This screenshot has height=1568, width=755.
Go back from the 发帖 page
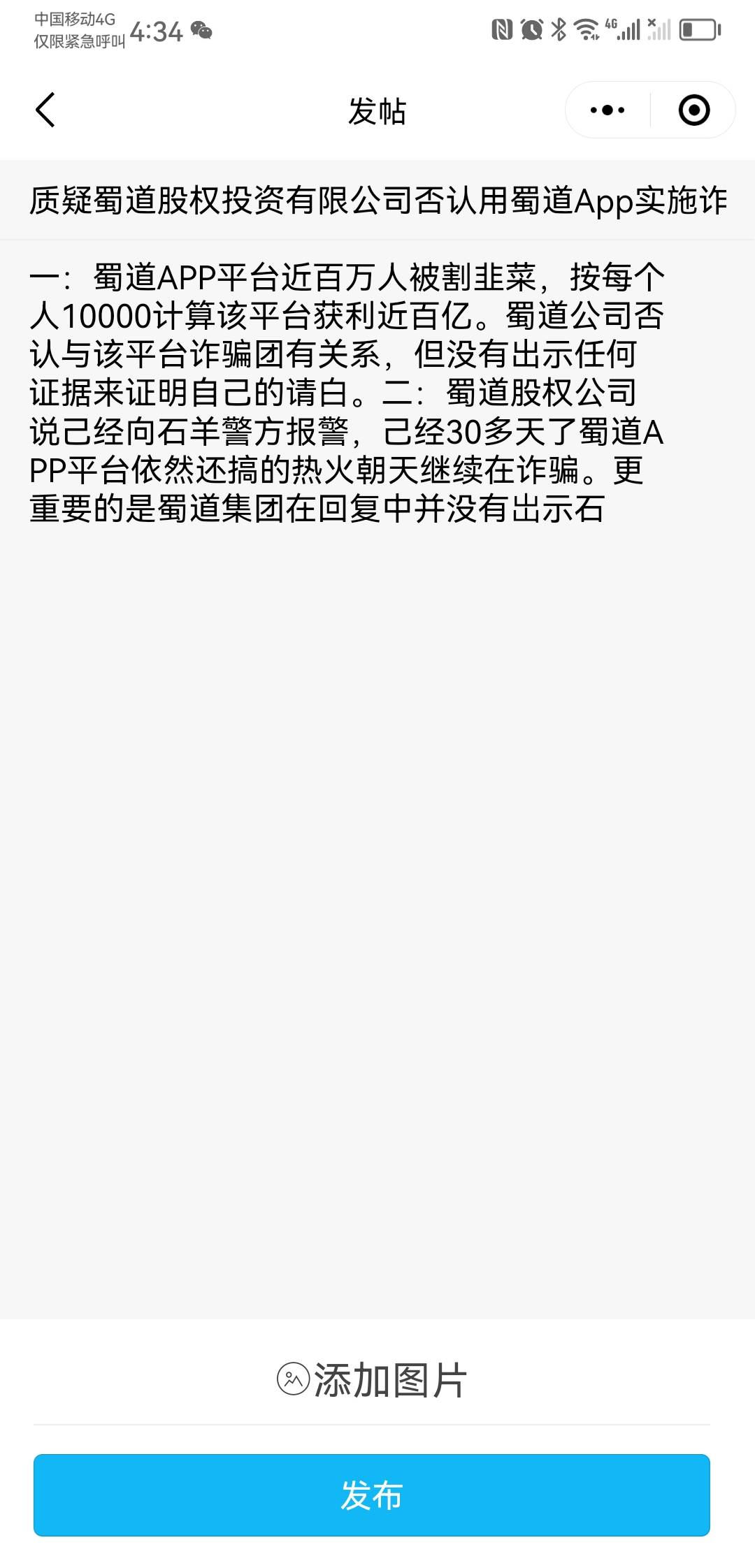(x=45, y=110)
